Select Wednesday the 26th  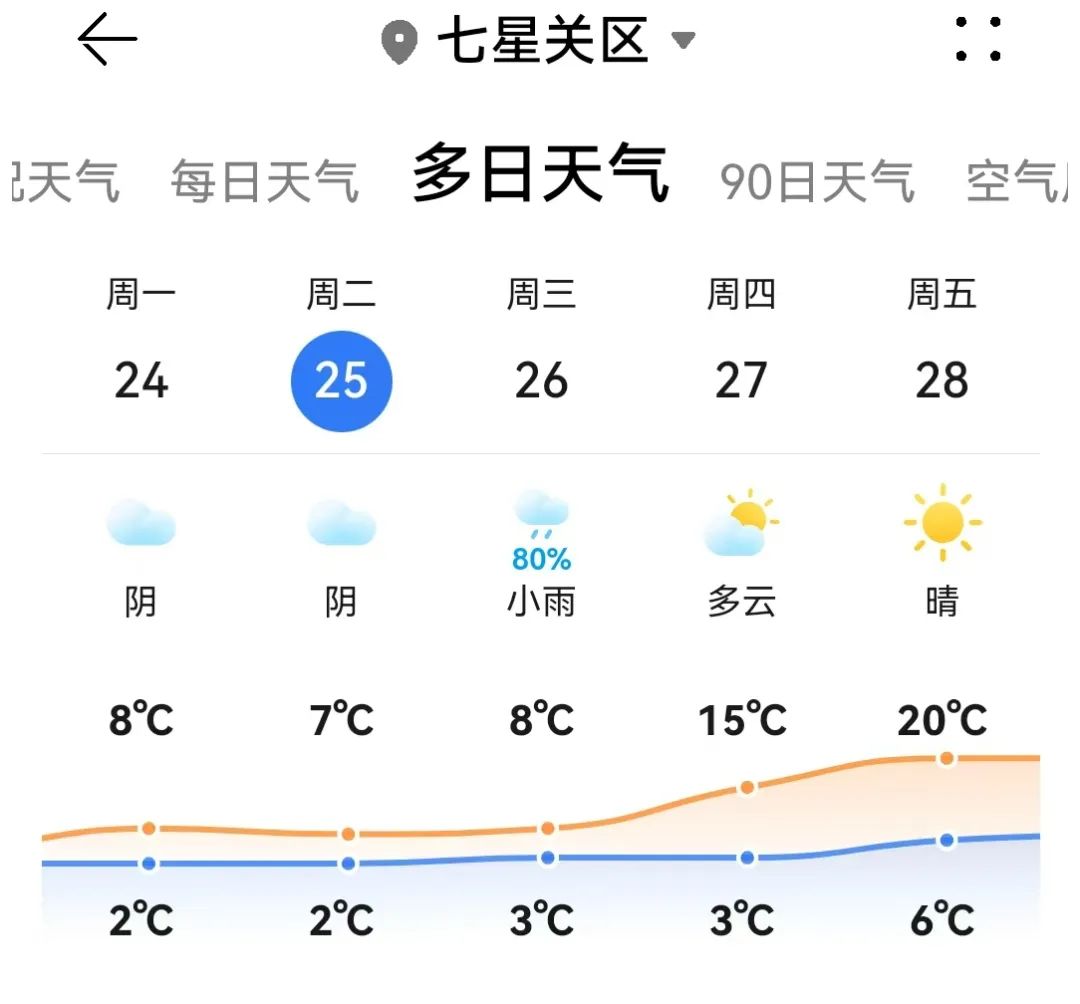pos(541,380)
